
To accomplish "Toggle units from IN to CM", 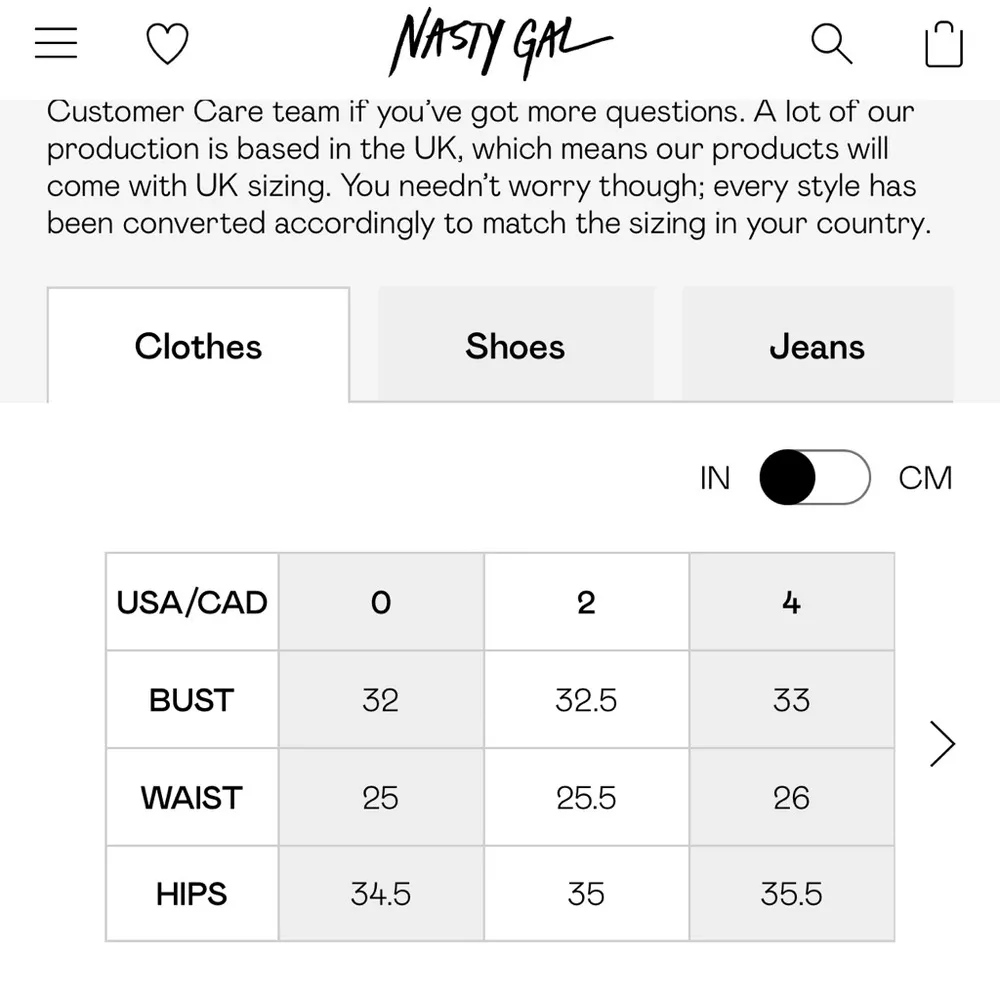I will [x=814, y=478].
